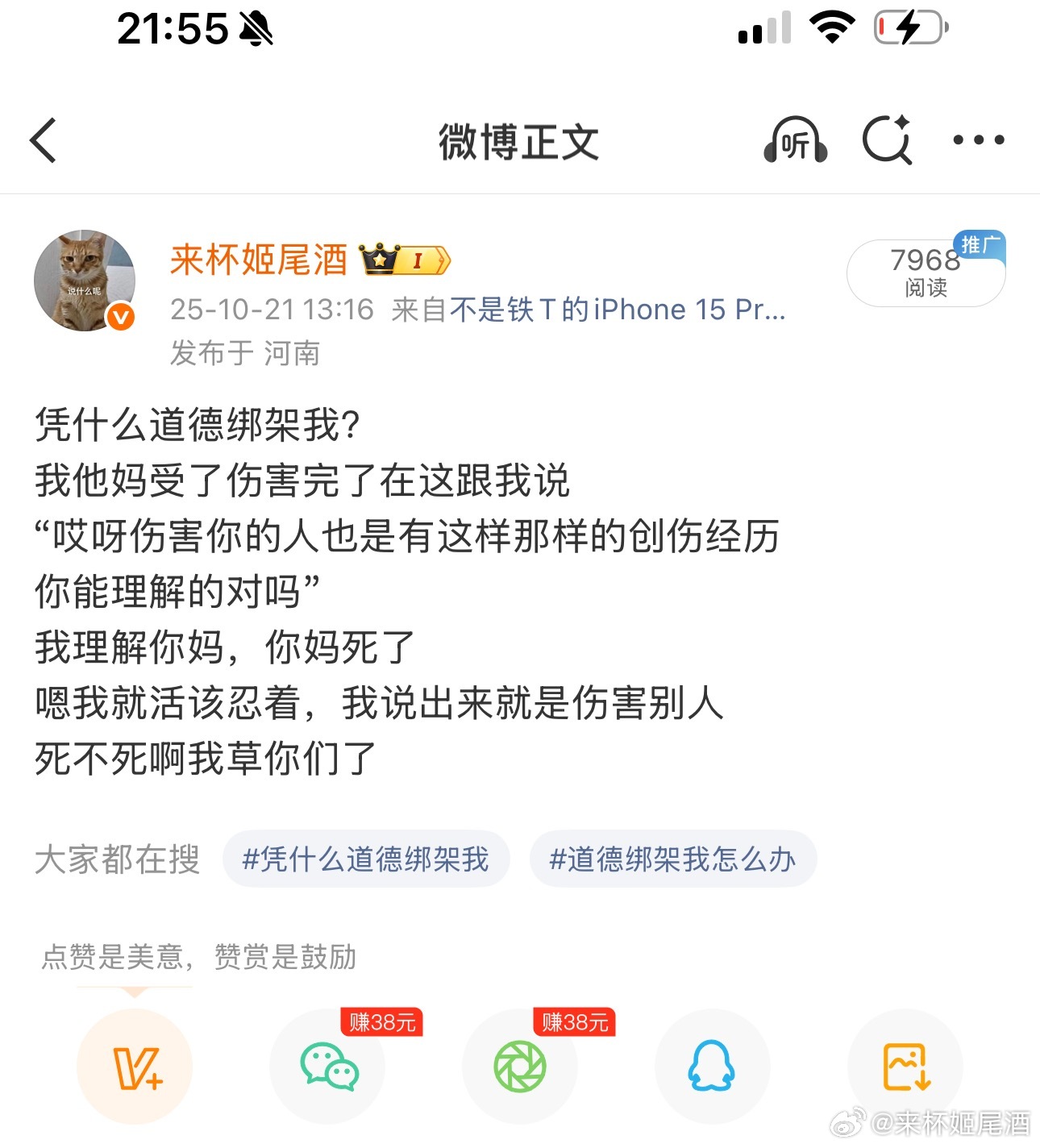The width and height of the screenshot is (1040, 1148).
Task: Tap the orange V+ reward button
Action: [135, 1067]
